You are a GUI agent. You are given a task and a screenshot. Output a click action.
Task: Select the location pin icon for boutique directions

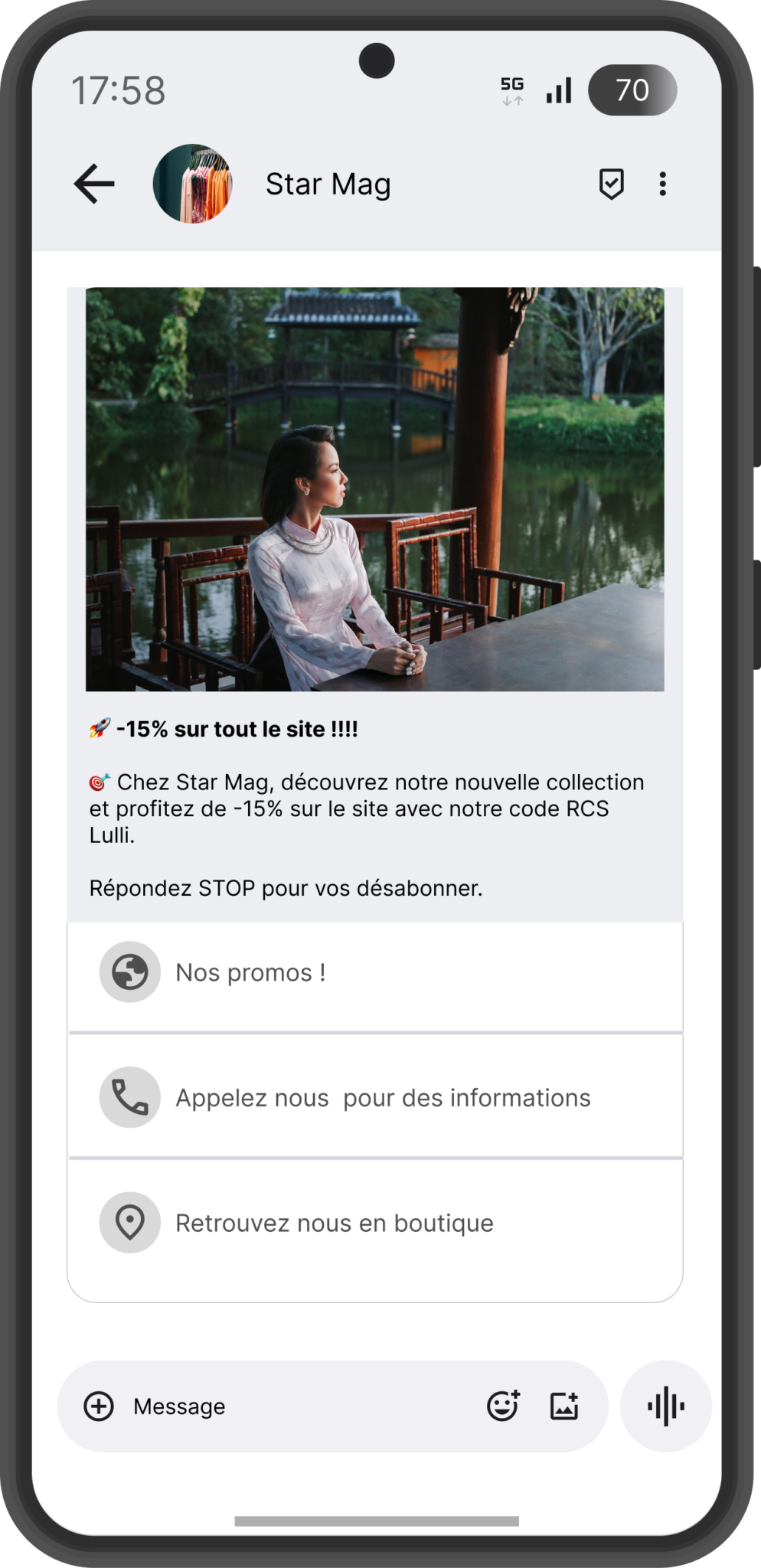click(x=130, y=1223)
